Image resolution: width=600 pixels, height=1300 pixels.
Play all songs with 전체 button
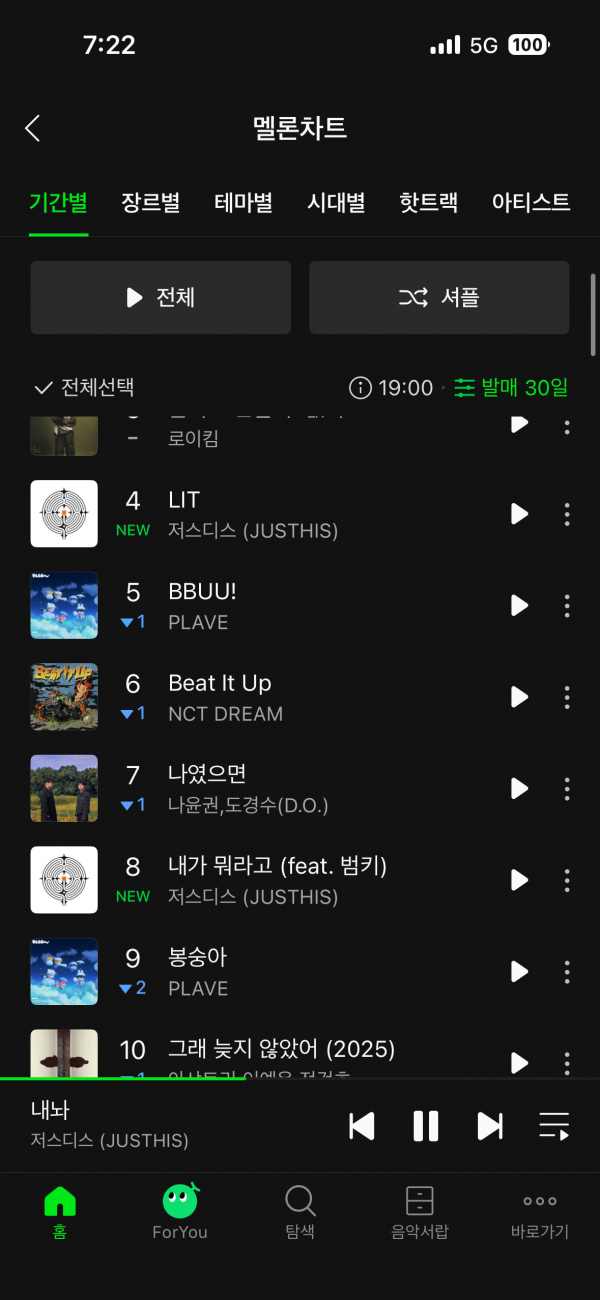point(160,297)
